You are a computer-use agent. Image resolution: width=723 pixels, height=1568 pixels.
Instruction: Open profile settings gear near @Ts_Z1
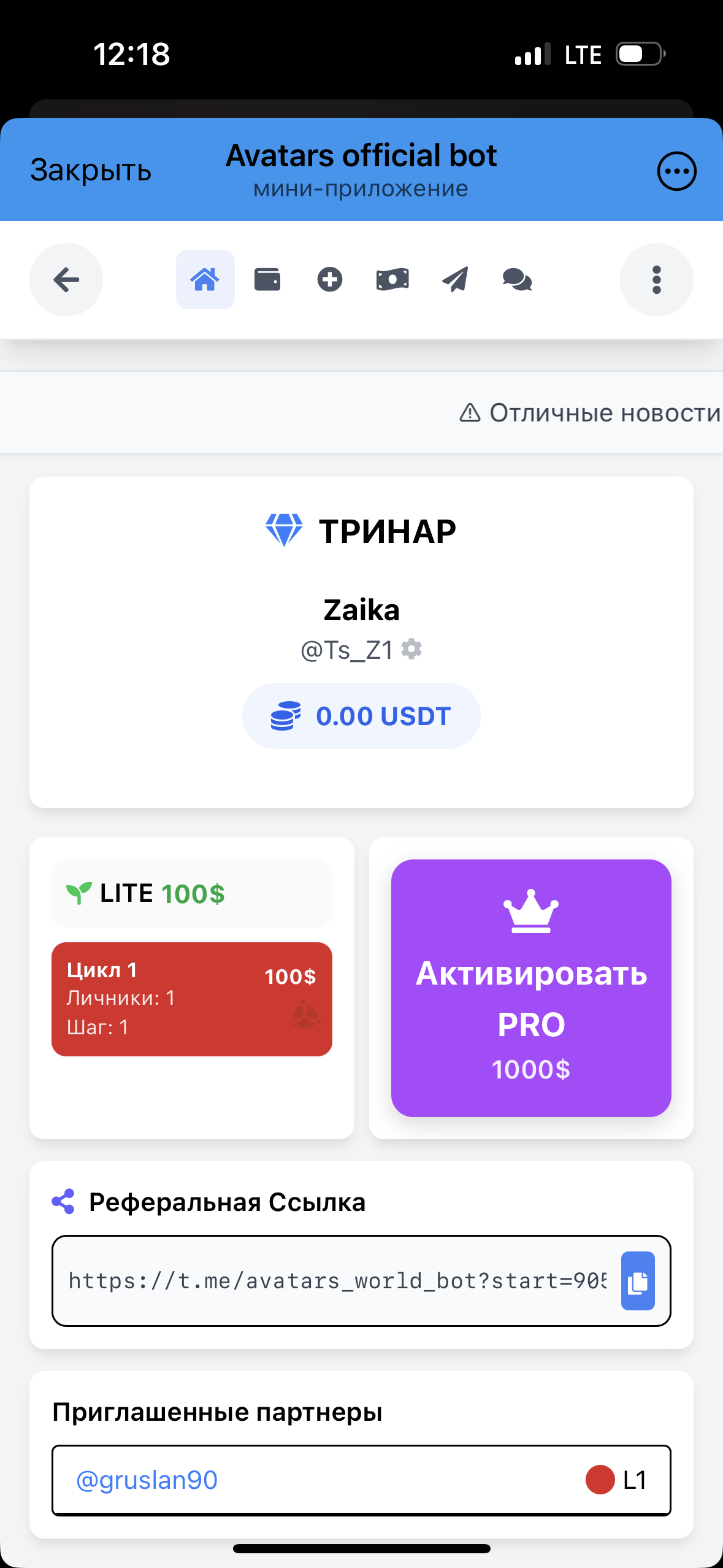411,649
